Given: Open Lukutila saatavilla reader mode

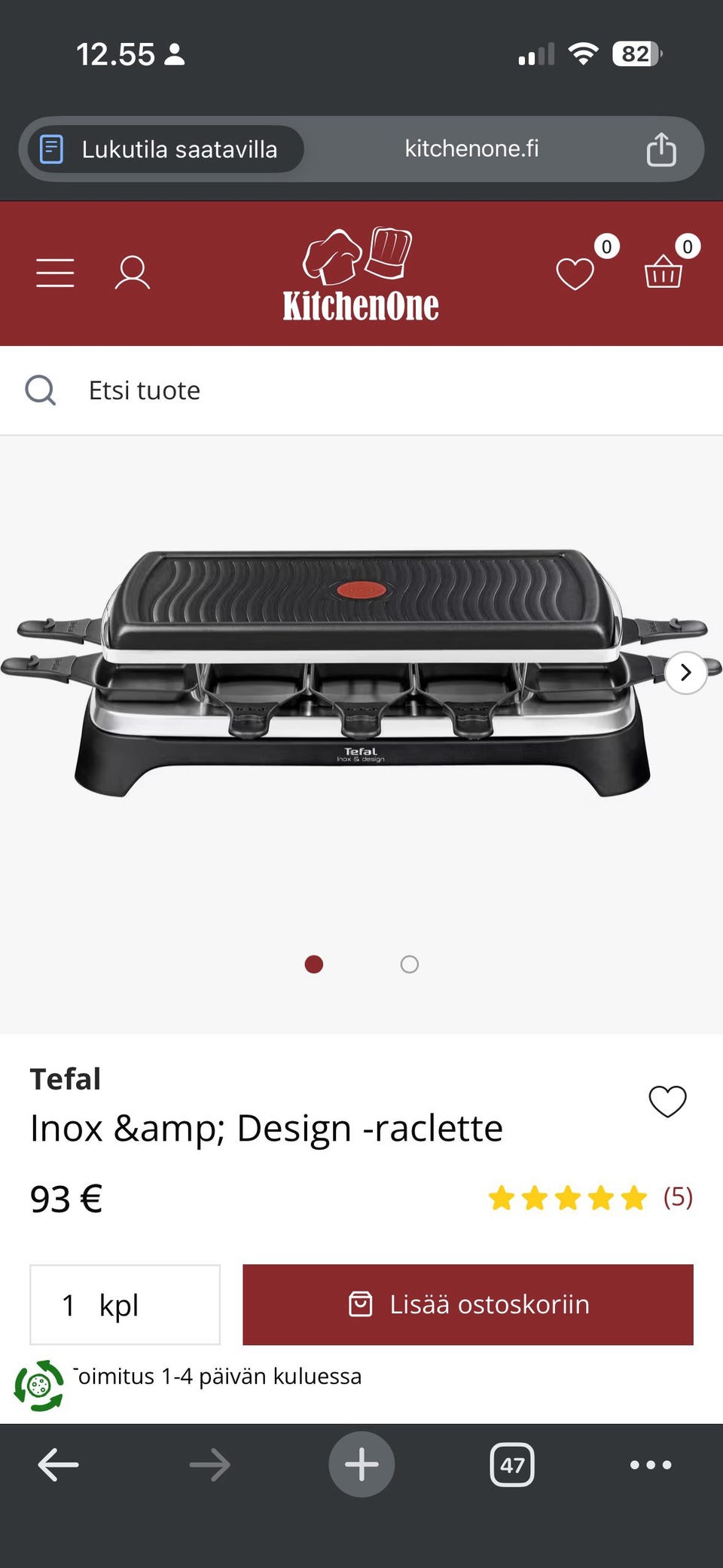Looking at the screenshot, I should point(166,149).
